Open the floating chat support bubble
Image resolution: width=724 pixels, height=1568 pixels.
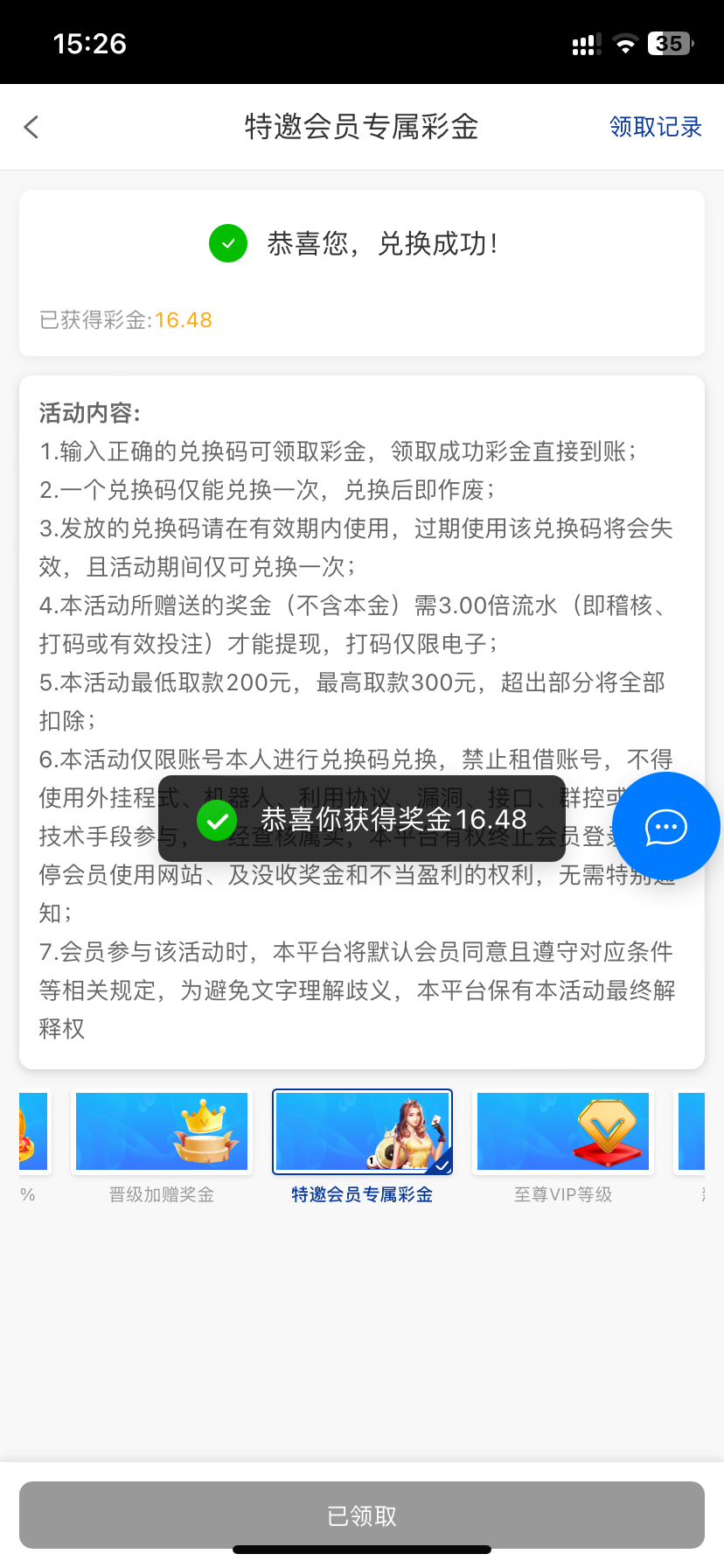[x=665, y=827]
